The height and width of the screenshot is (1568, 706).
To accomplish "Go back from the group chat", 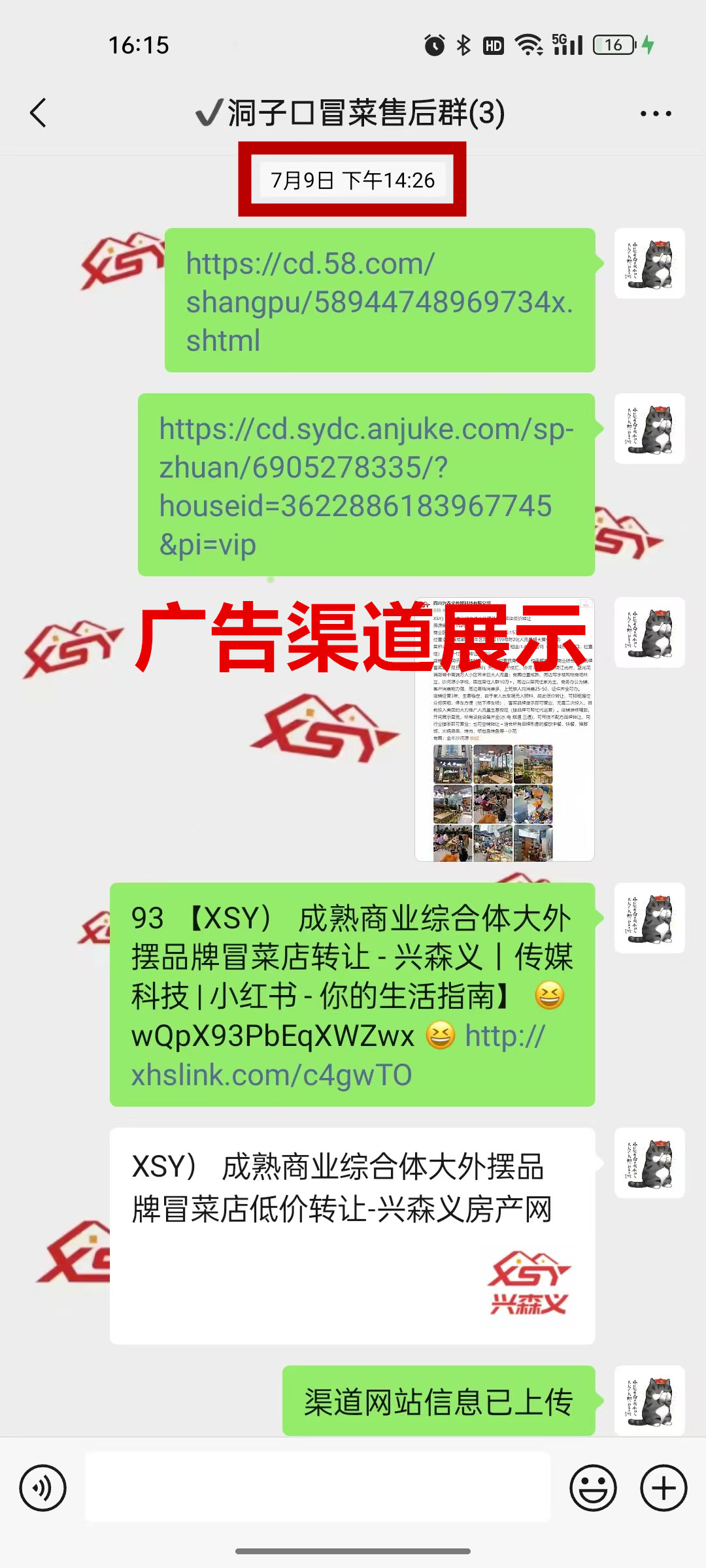I will pos(39,113).
